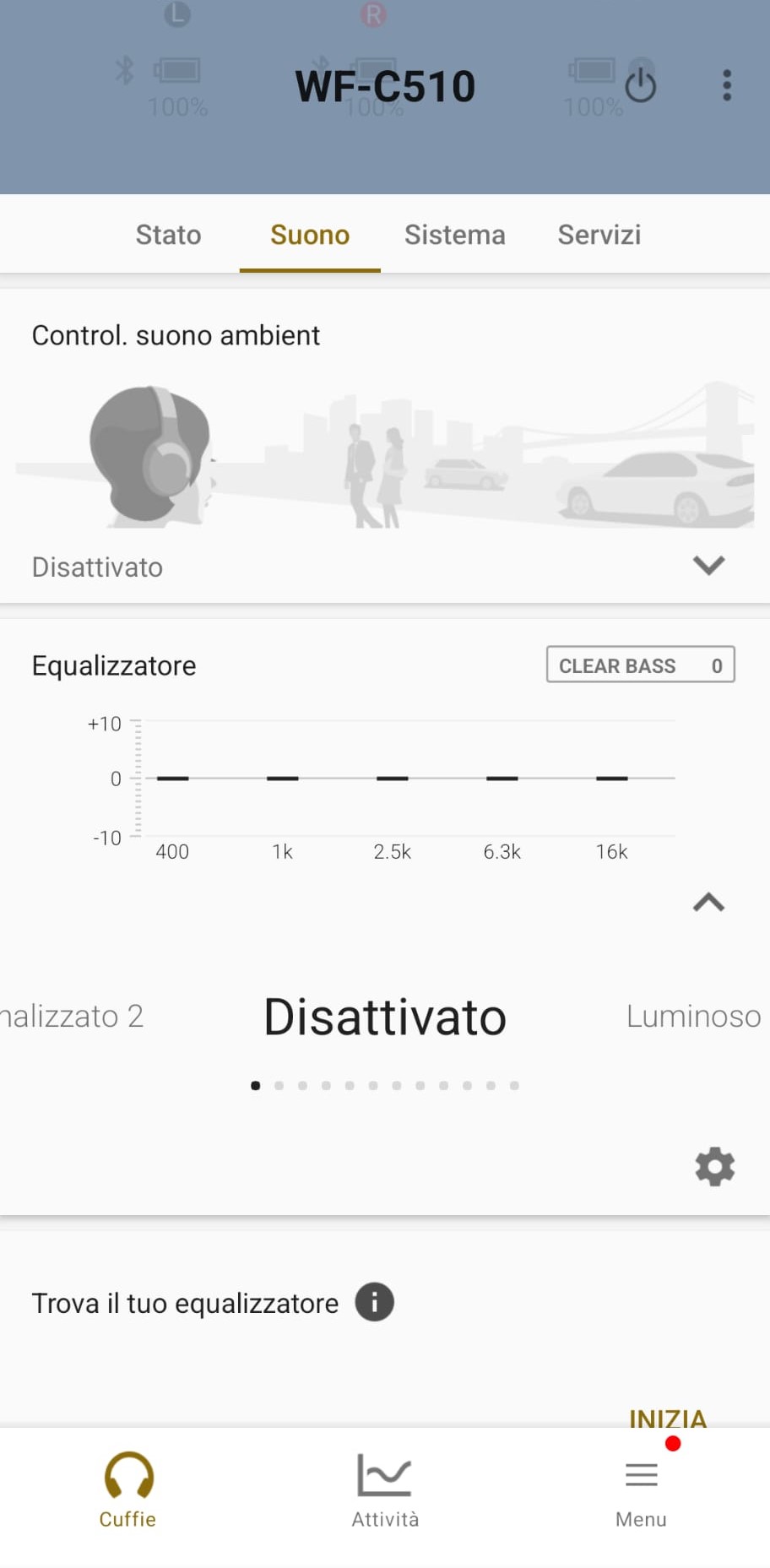The image size is (770, 1568).
Task: Show info about Trova il tuo equalizzatore
Action: pyautogui.click(x=374, y=1302)
